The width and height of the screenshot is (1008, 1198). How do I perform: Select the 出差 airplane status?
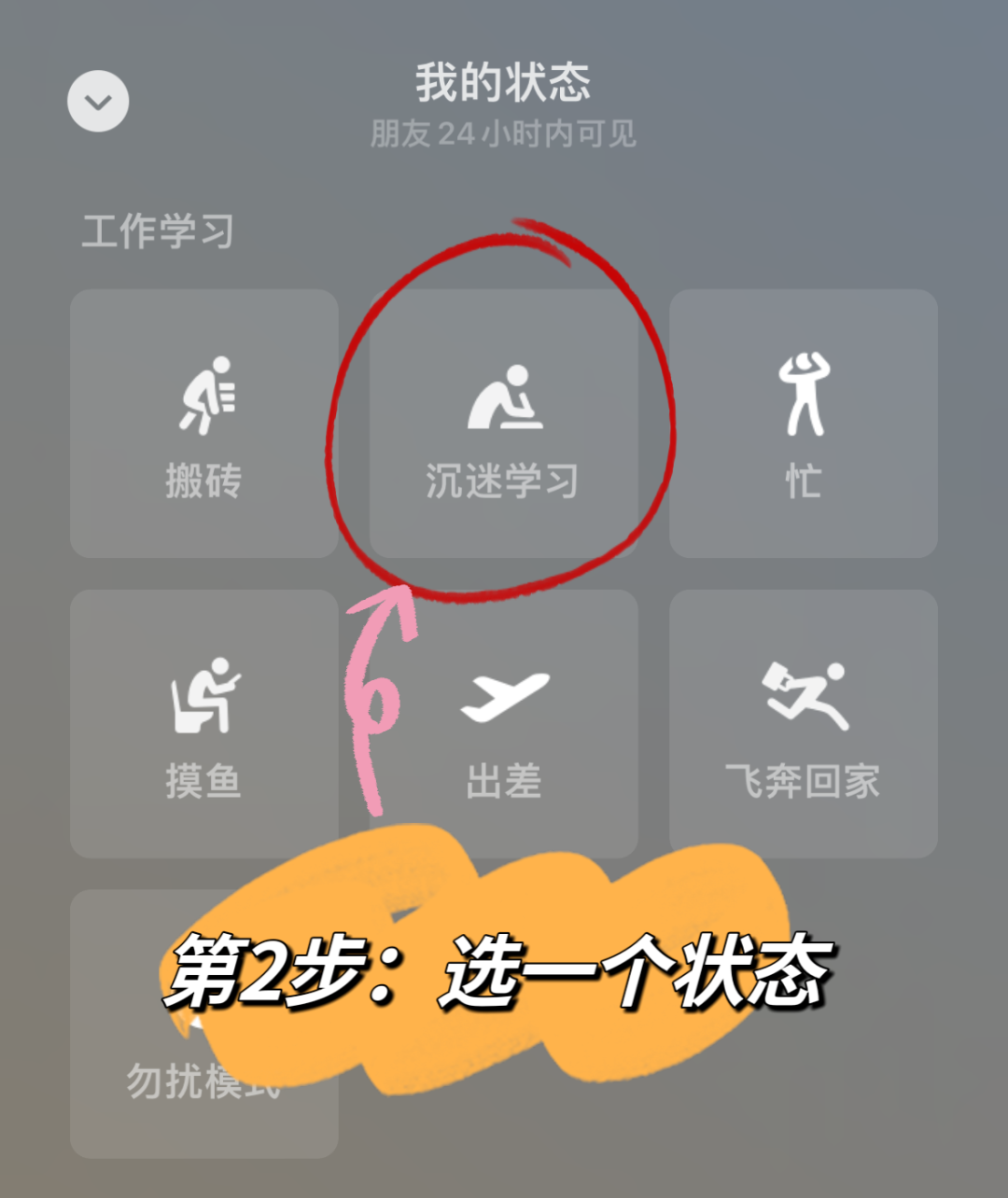pos(503,723)
